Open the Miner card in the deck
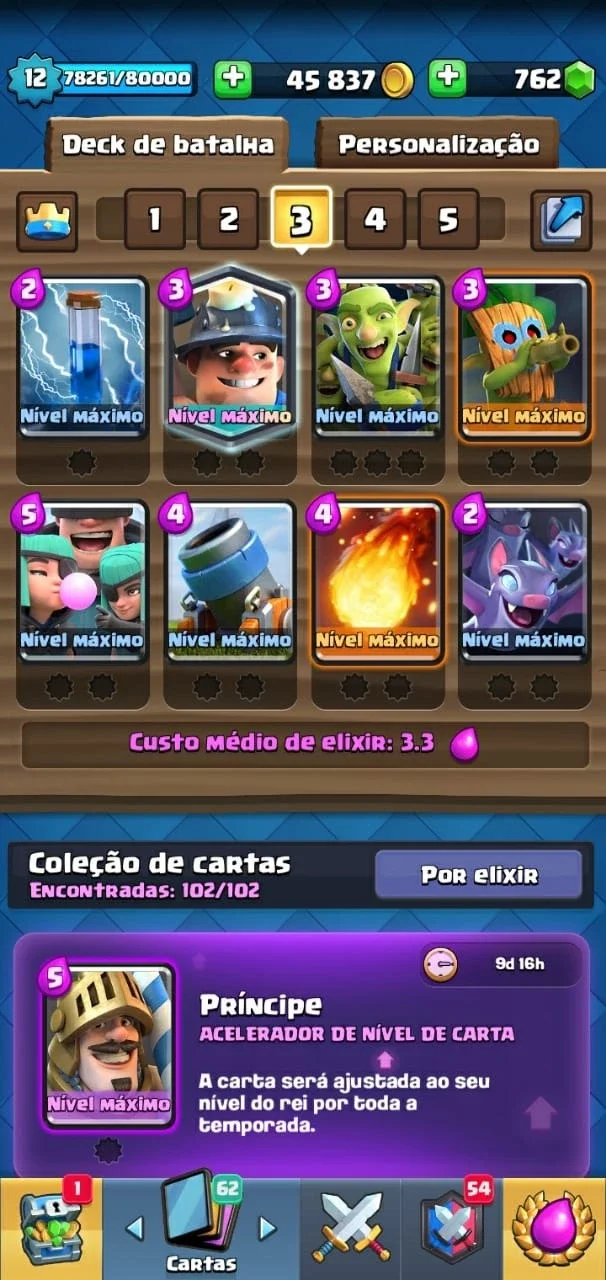Image resolution: width=606 pixels, height=1280 pixels. pos(231,355)
